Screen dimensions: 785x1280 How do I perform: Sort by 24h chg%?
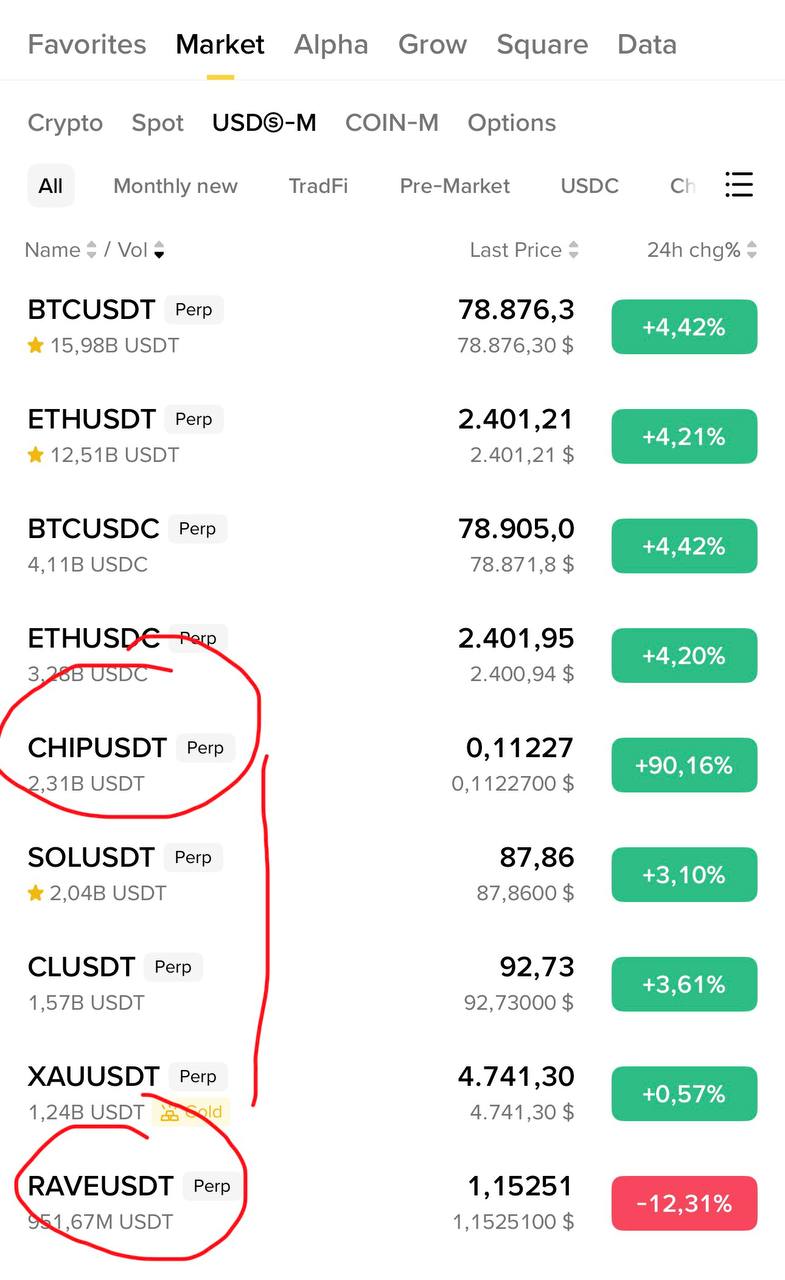point(701,250)
